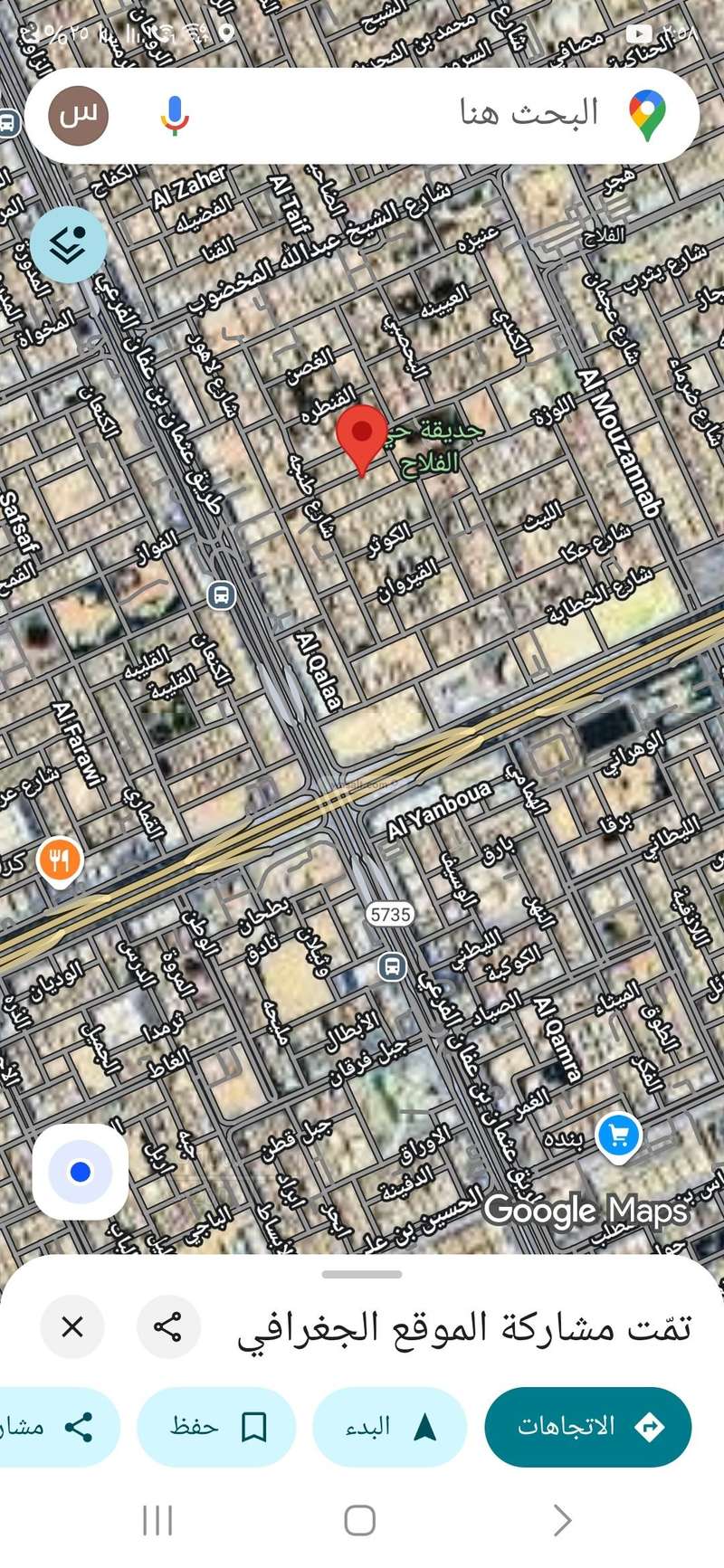The image size is (724, 1568).
Task: Start navigation with البدء button
Action: [389, 1427]
